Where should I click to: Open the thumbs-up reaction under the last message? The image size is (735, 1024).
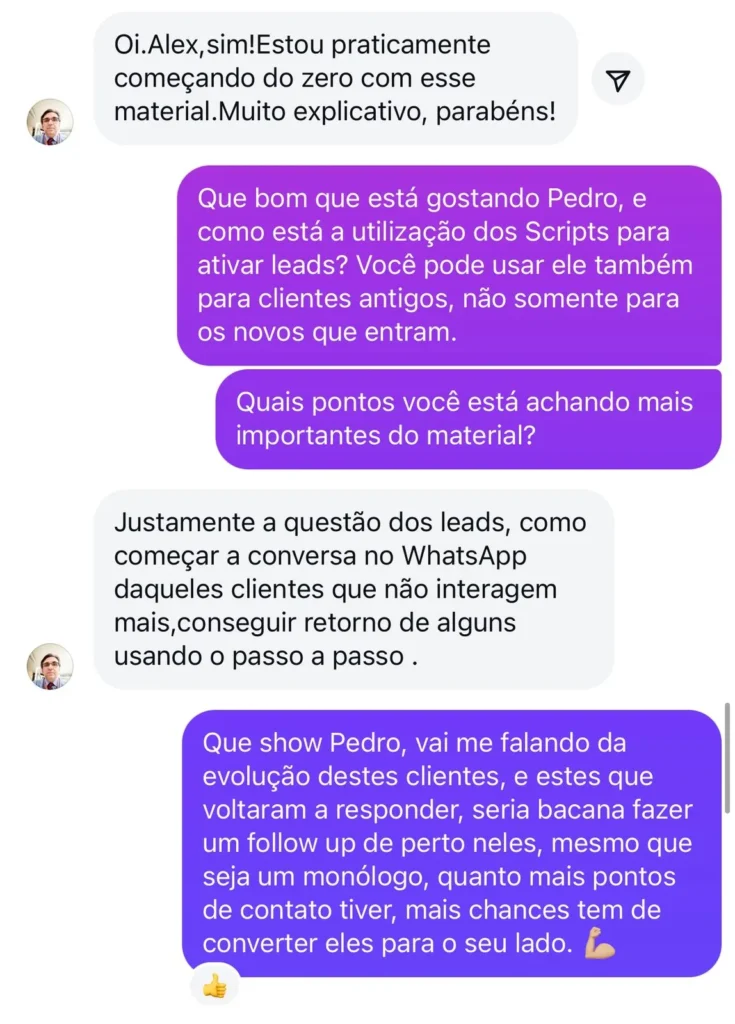click(x=215, y=988)
